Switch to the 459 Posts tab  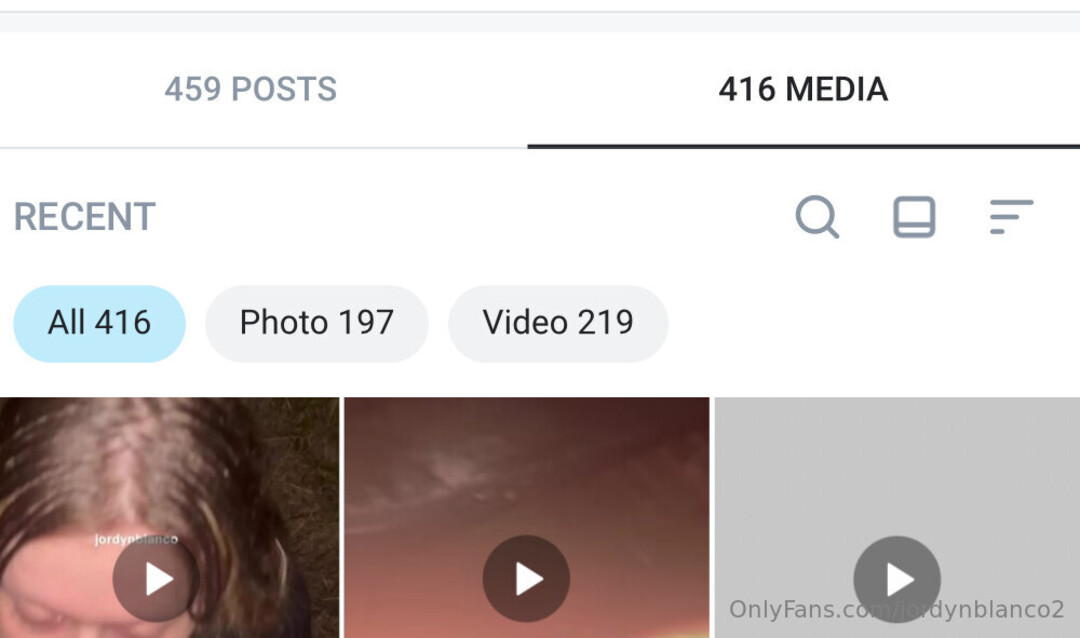(x=251, y=90)
